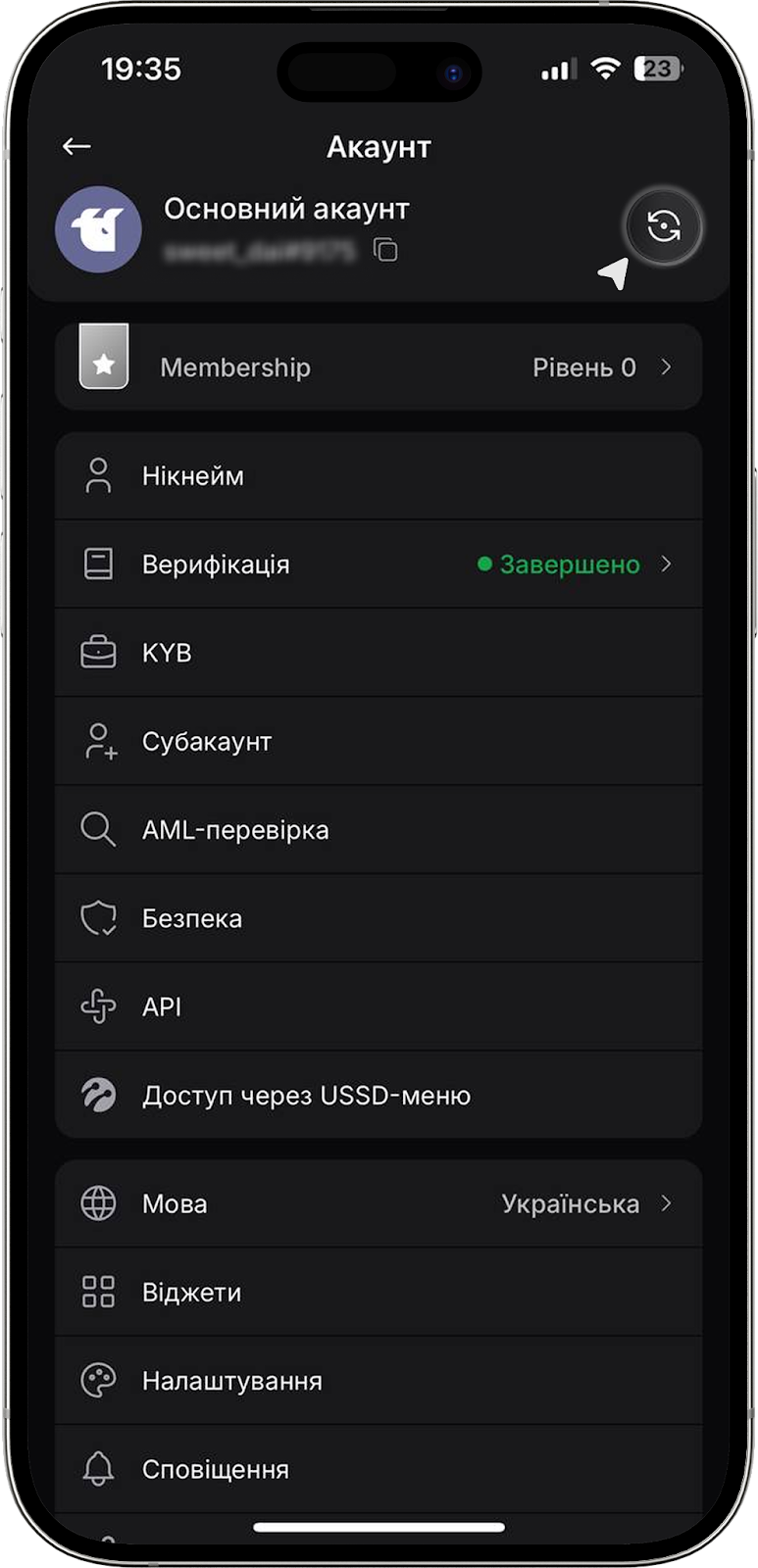Viewport: 758px width, 1568px height.
Task: Open the Нікнейм row
Action: tap(379, 476)
